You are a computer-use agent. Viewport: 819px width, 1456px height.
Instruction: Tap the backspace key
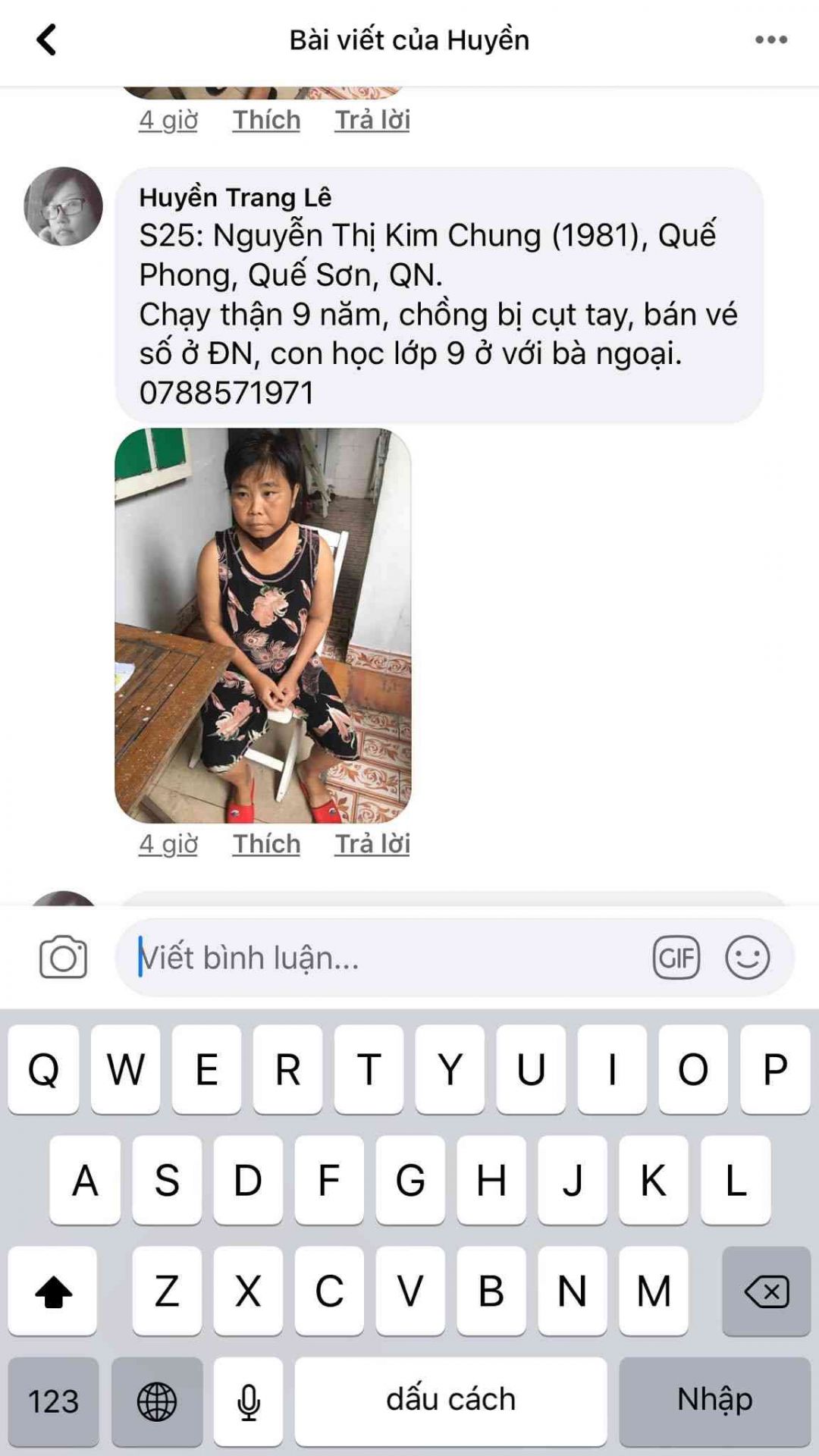[766, 1291]
